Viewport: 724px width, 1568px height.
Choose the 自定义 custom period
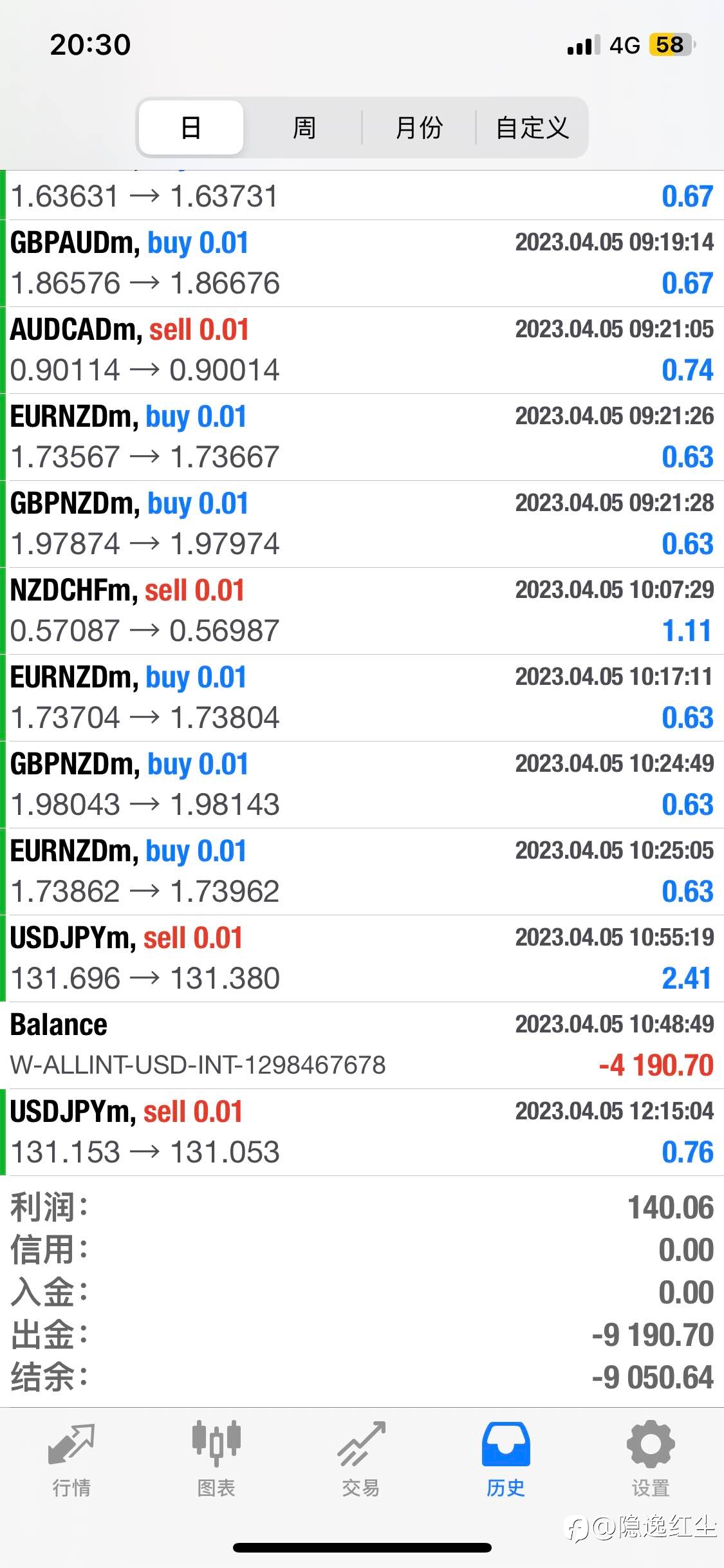(532, 127)
